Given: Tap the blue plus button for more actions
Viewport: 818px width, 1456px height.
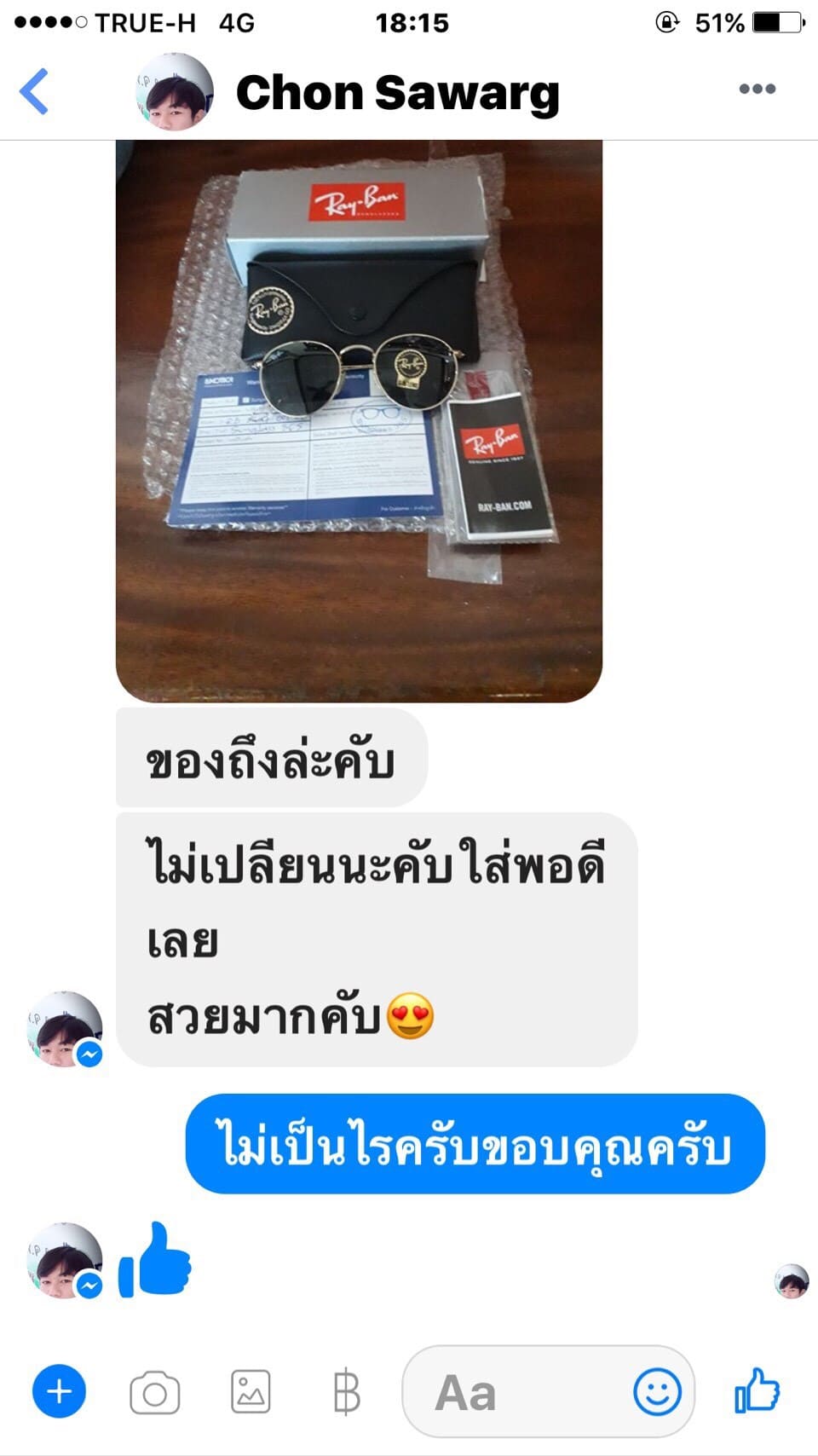Looking at the screenshot, I should pyautogui.click(x=59, y=1391).
